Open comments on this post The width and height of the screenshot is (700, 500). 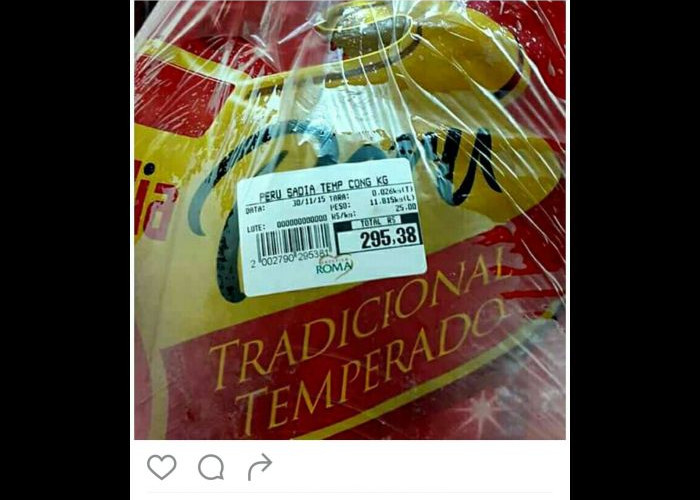211,467
